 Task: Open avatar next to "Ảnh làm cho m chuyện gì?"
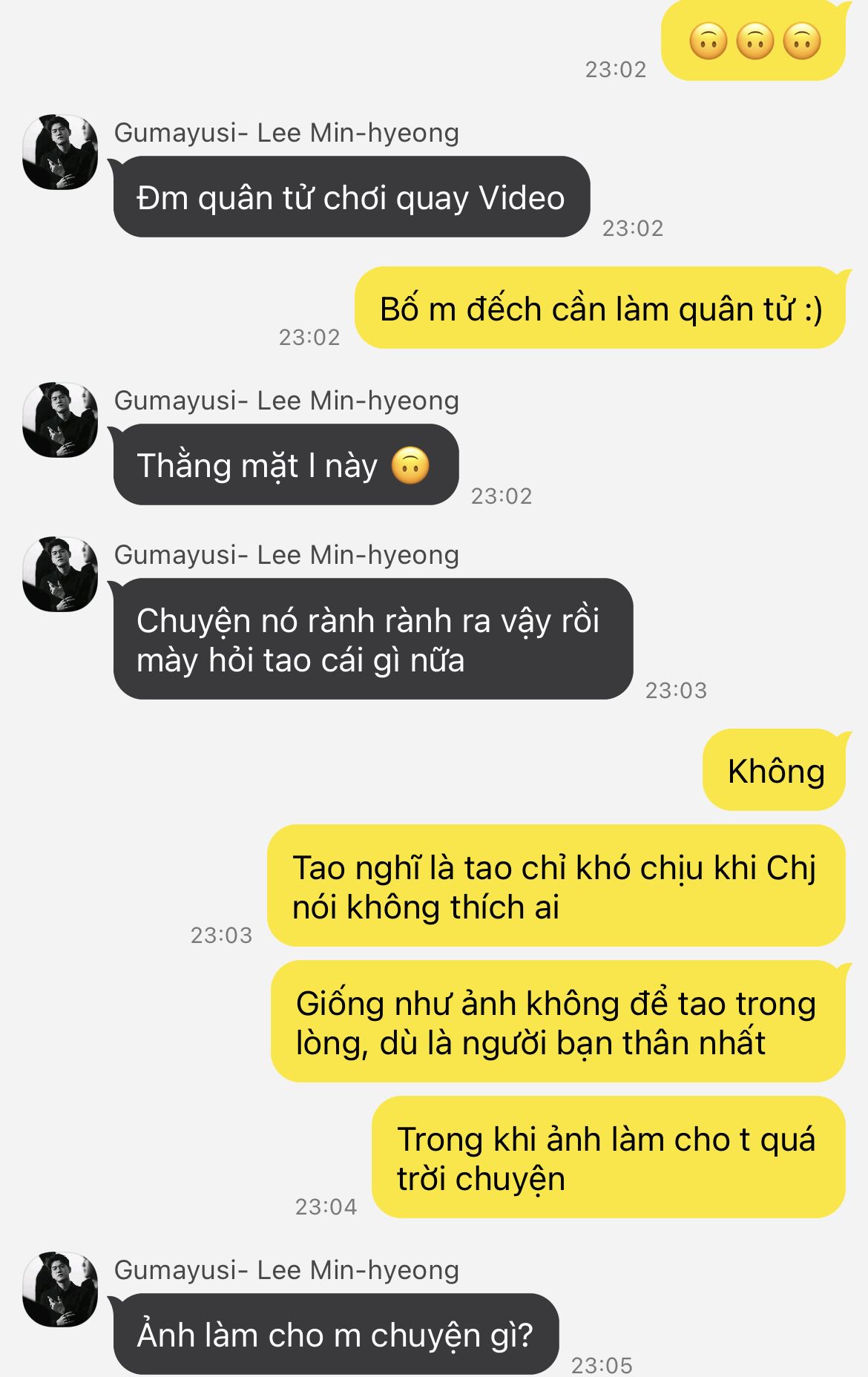click(60, 1289)
